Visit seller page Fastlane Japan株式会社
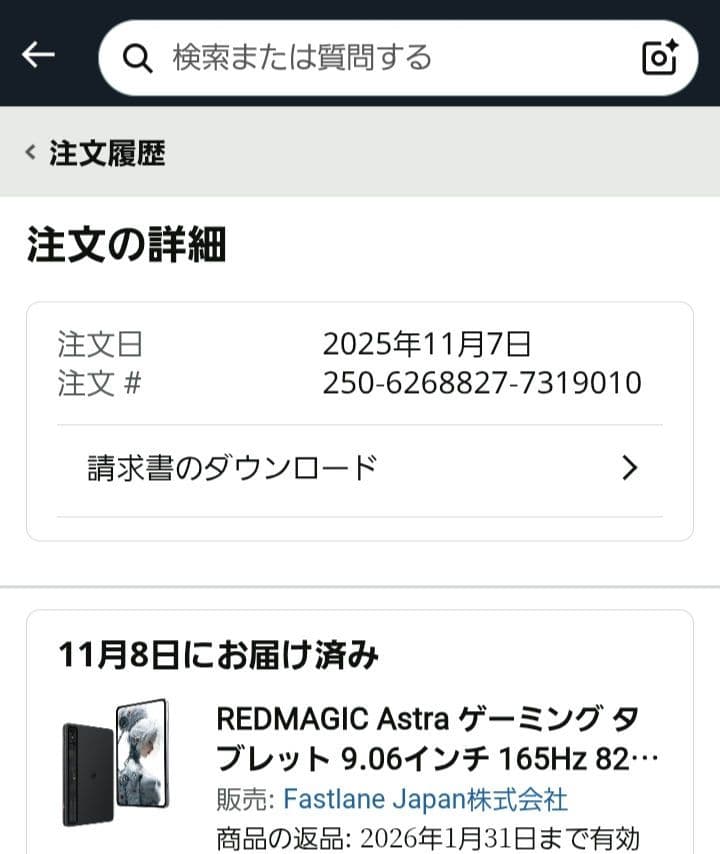720x854 pixels. coord(425,800)
